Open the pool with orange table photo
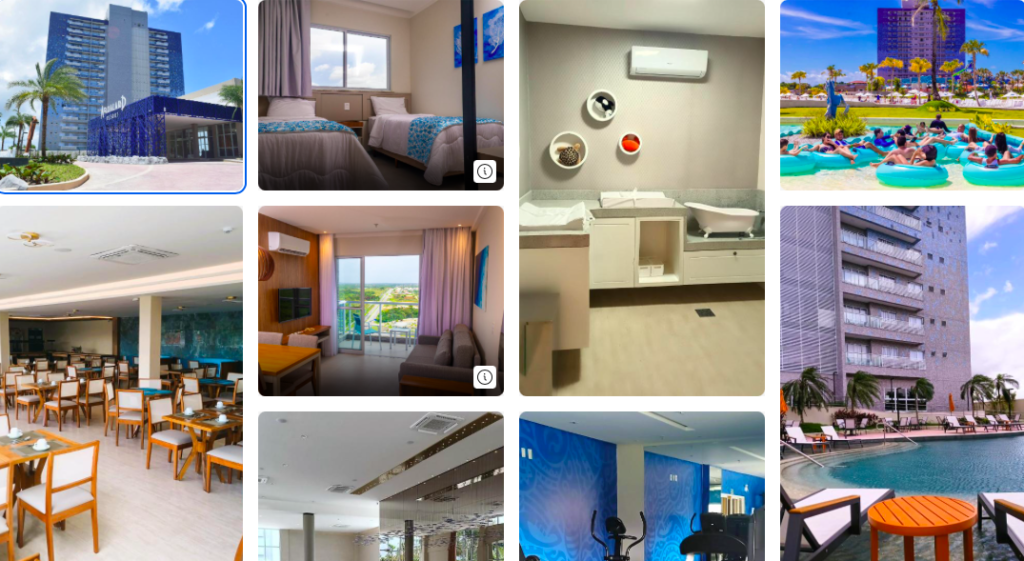The height and width of the screenshot is (561, 1024). pos(901,383)
